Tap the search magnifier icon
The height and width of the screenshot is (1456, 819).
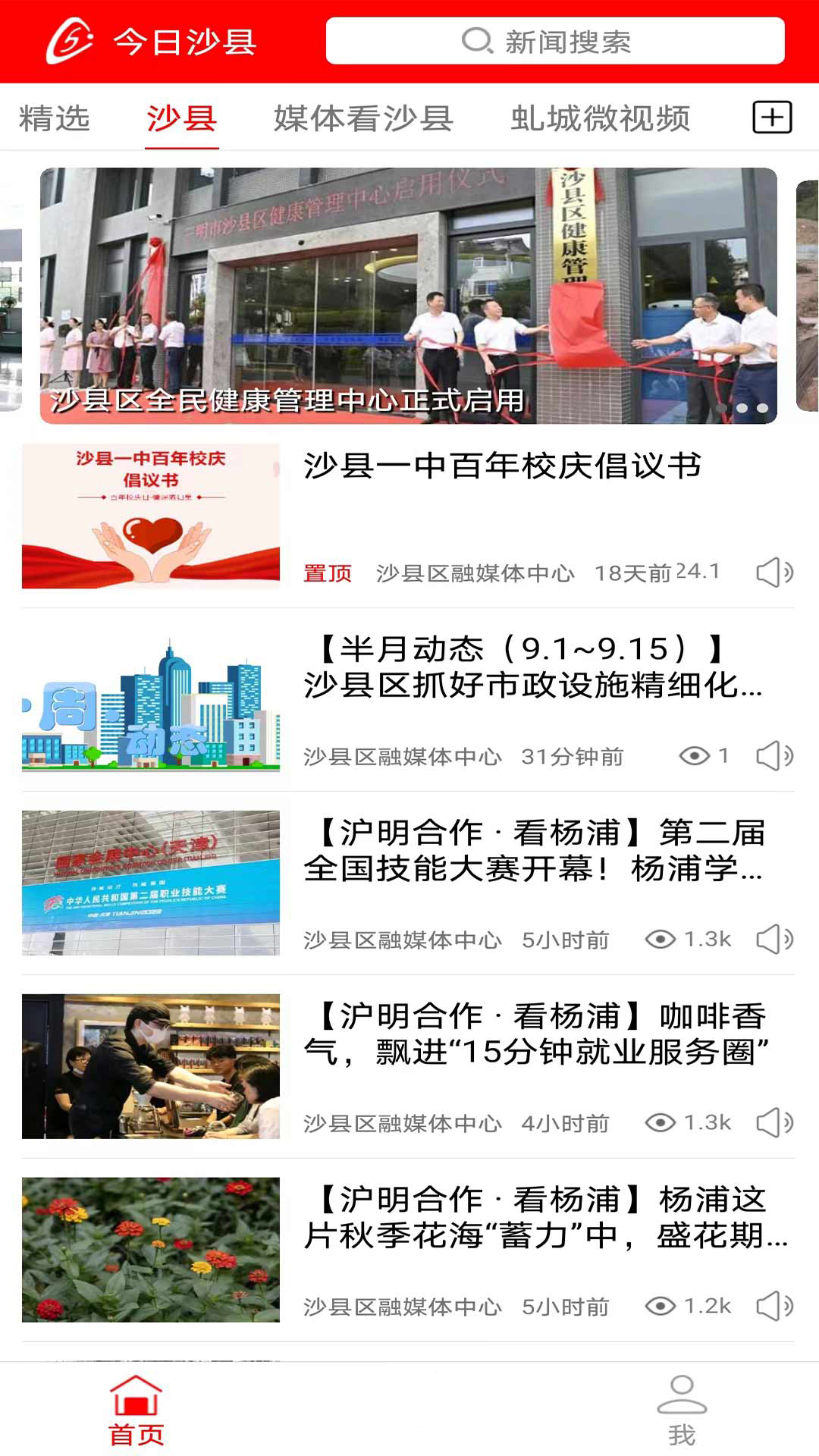click(x=475, y=42)
